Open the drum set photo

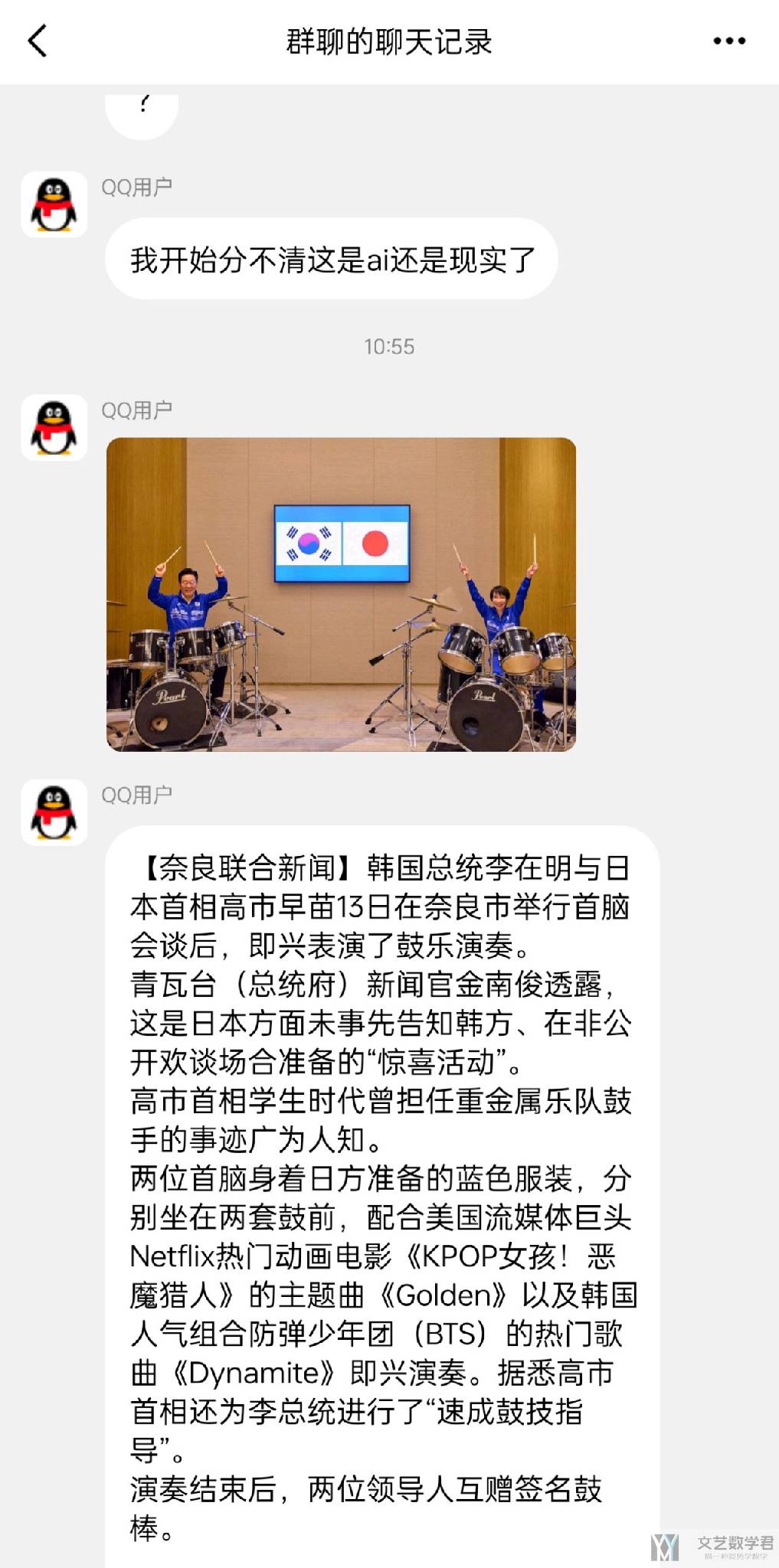point(341,594)
